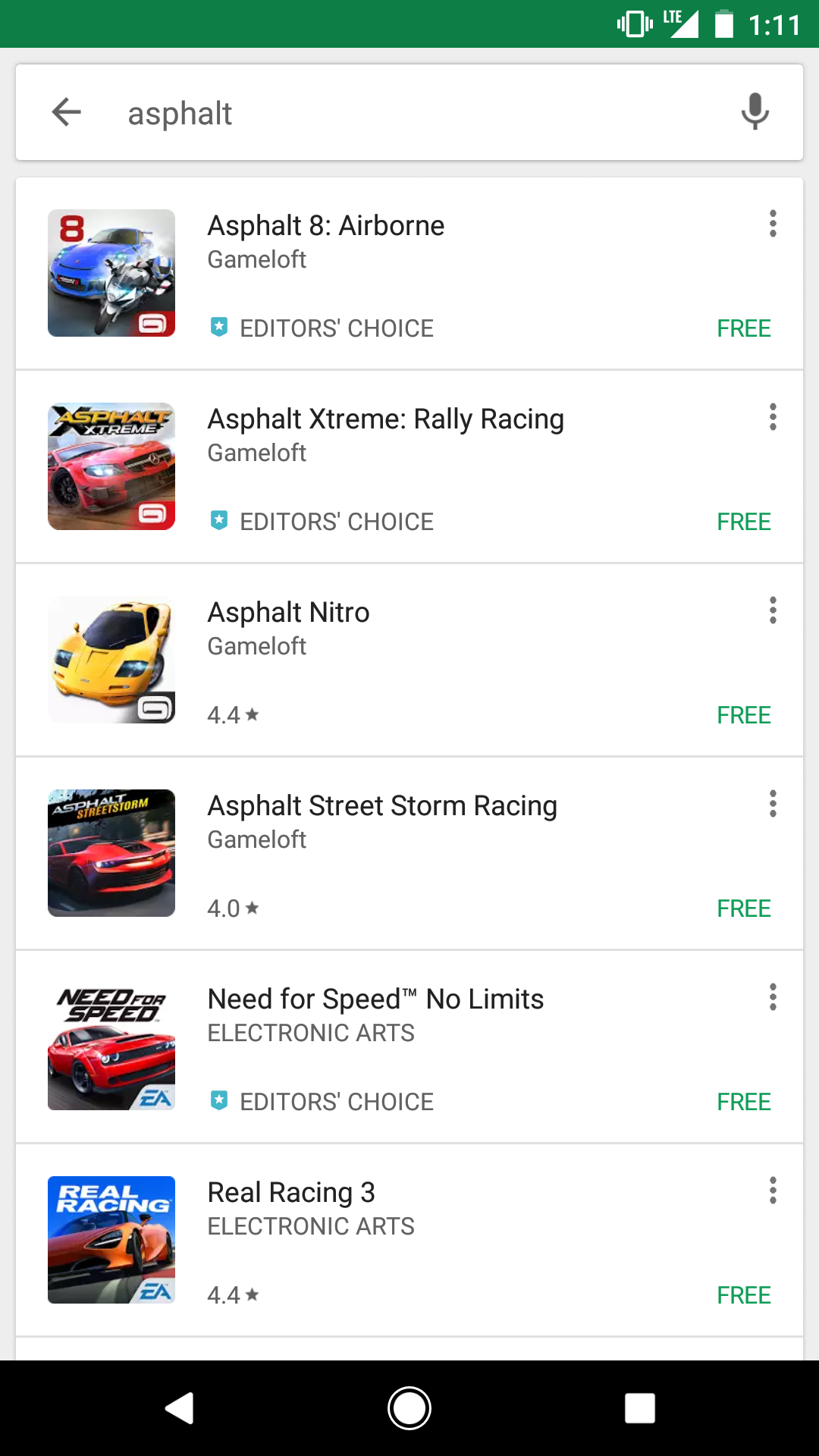Open recent apps from navigation bar

pyautogui.click(x=639, y=1408)
